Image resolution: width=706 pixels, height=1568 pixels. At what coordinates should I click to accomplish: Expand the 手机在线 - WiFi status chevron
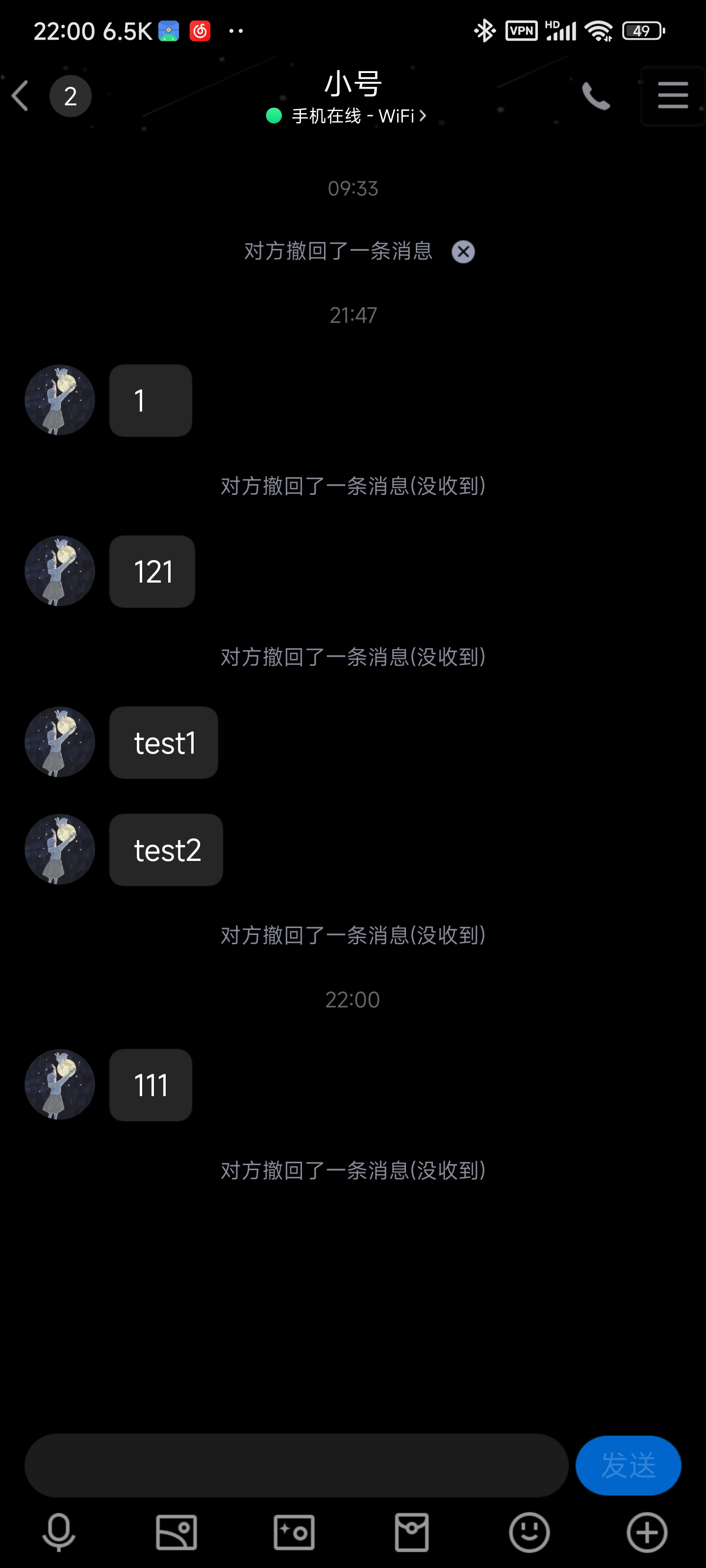point(424,115)
